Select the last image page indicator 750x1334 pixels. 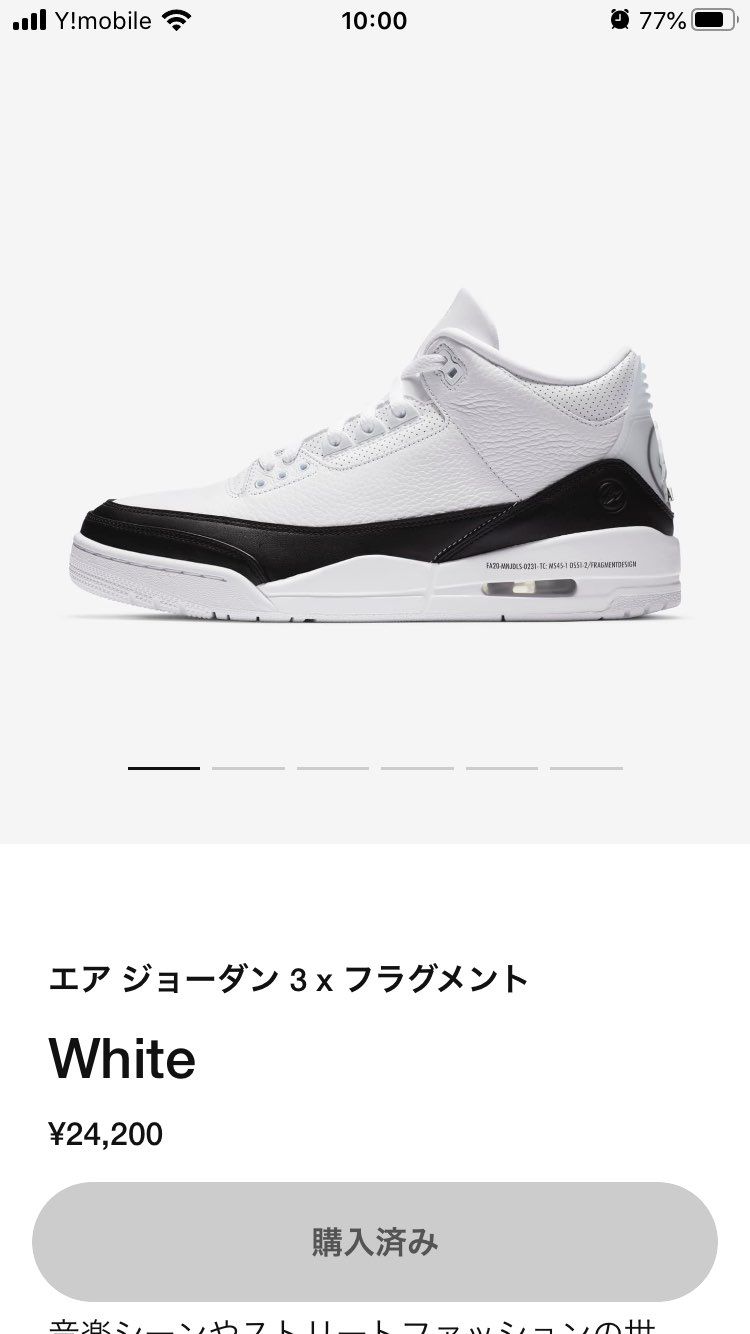[586, 768]
